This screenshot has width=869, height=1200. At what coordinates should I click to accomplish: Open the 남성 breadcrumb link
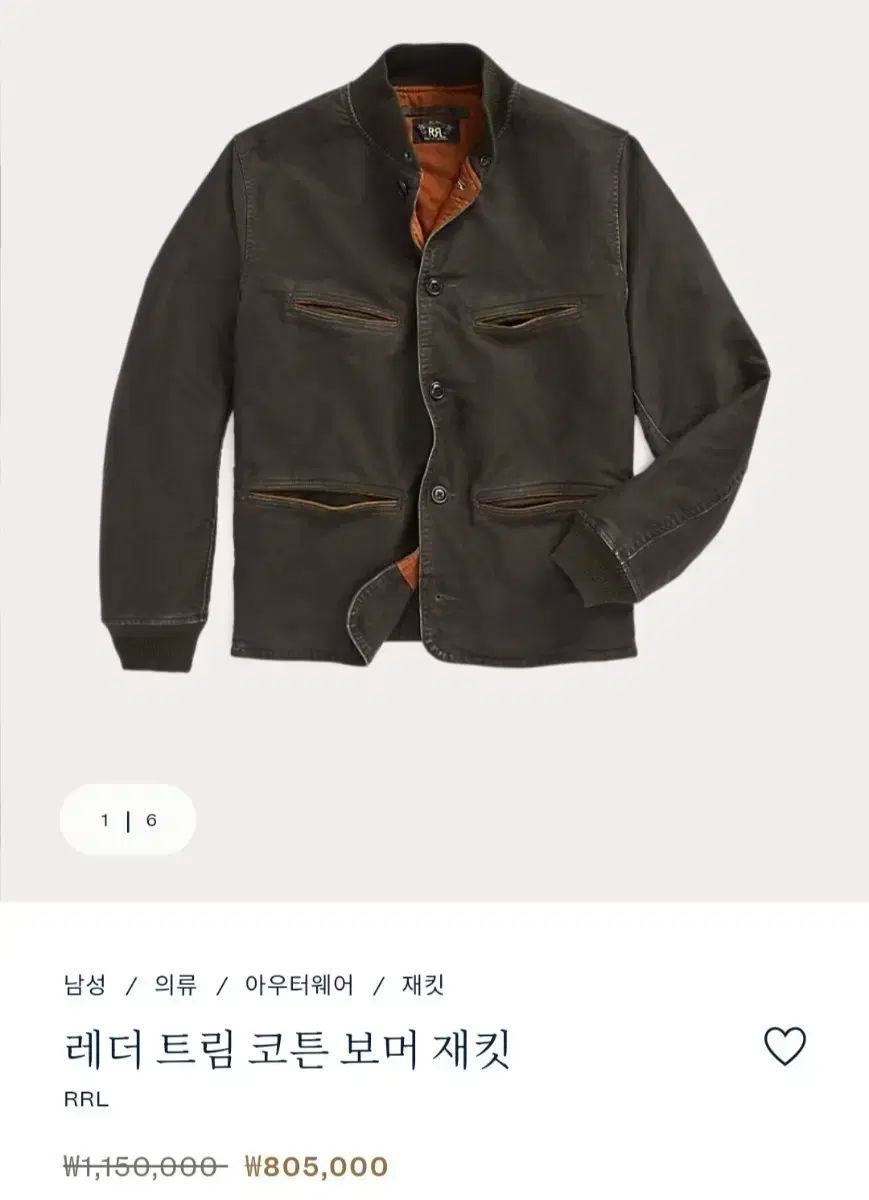pos(84,985)
